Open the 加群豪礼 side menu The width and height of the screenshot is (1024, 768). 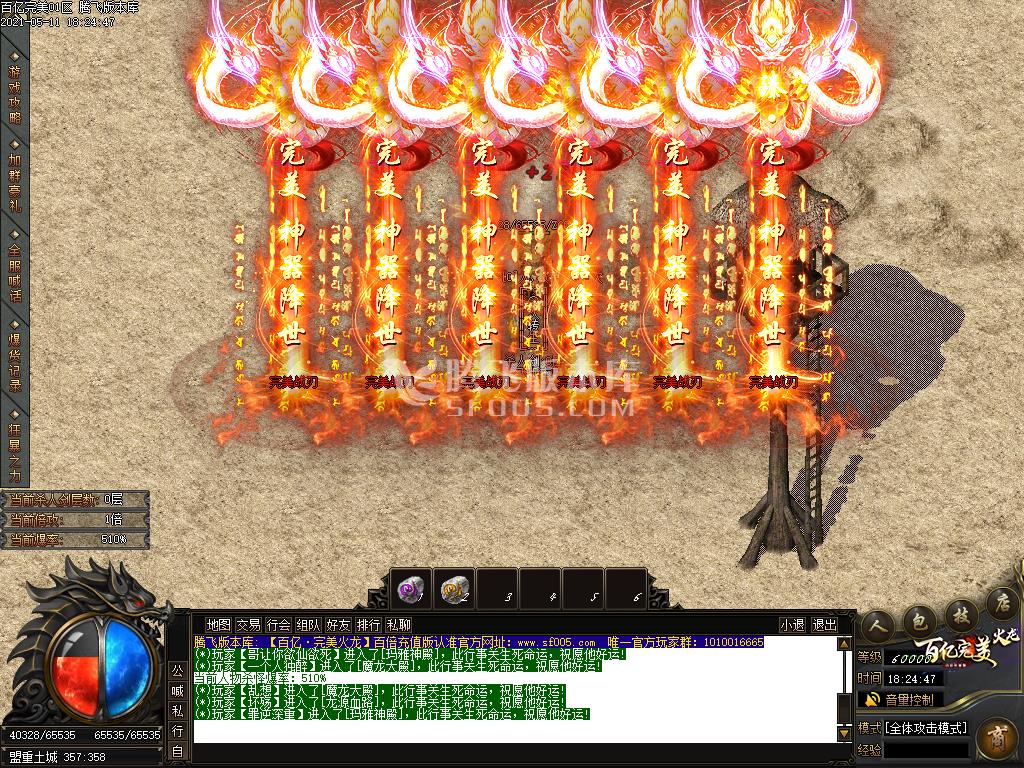coord(14,182)
